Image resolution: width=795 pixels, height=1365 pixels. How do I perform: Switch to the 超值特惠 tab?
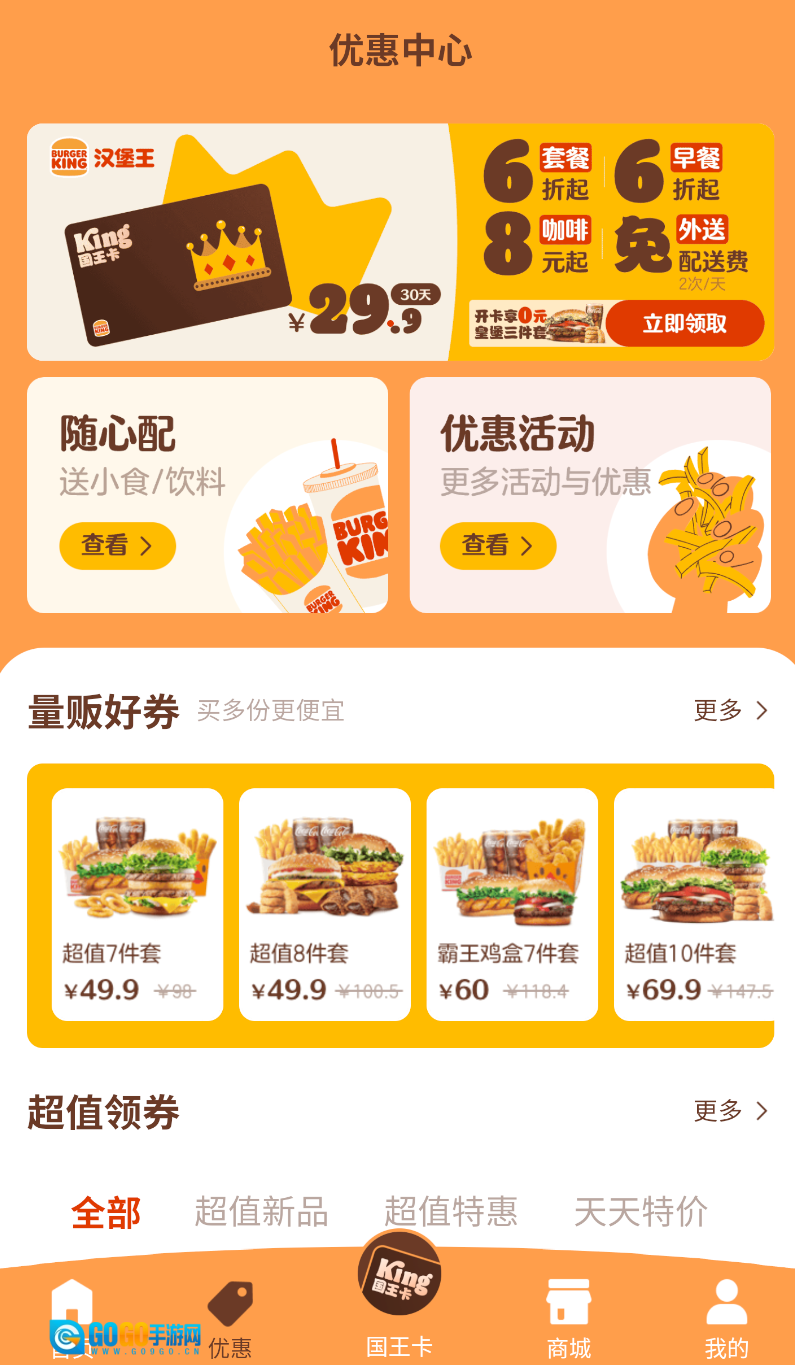(451, 1212)
